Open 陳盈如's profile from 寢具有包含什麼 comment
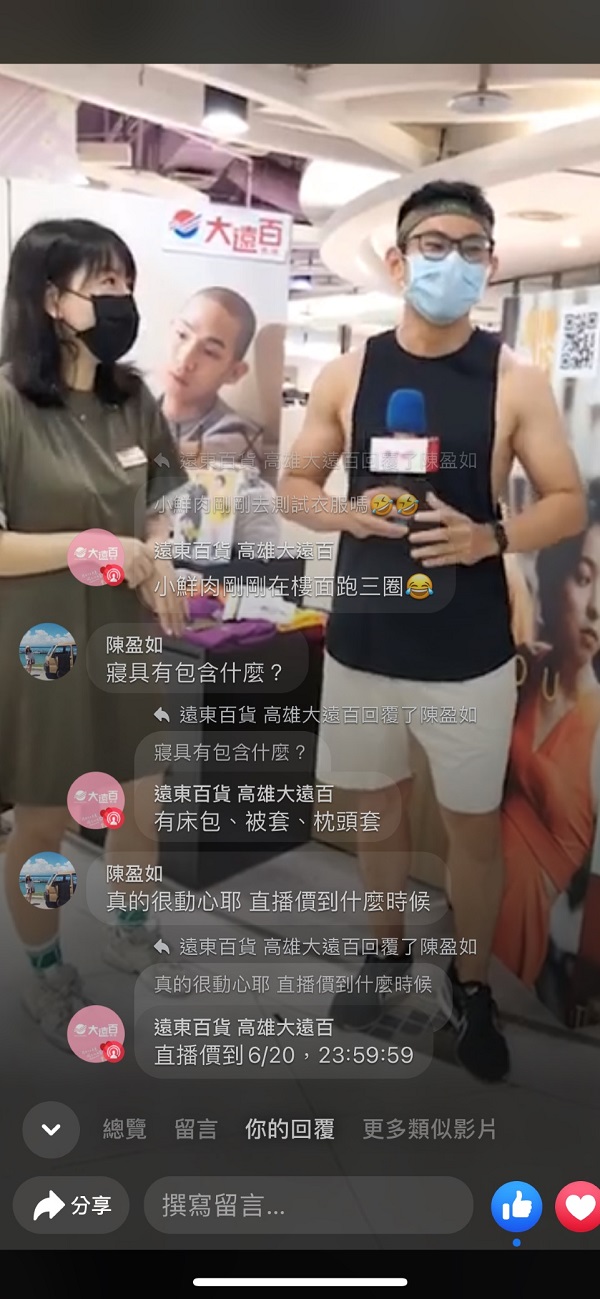 pos(48,651)
